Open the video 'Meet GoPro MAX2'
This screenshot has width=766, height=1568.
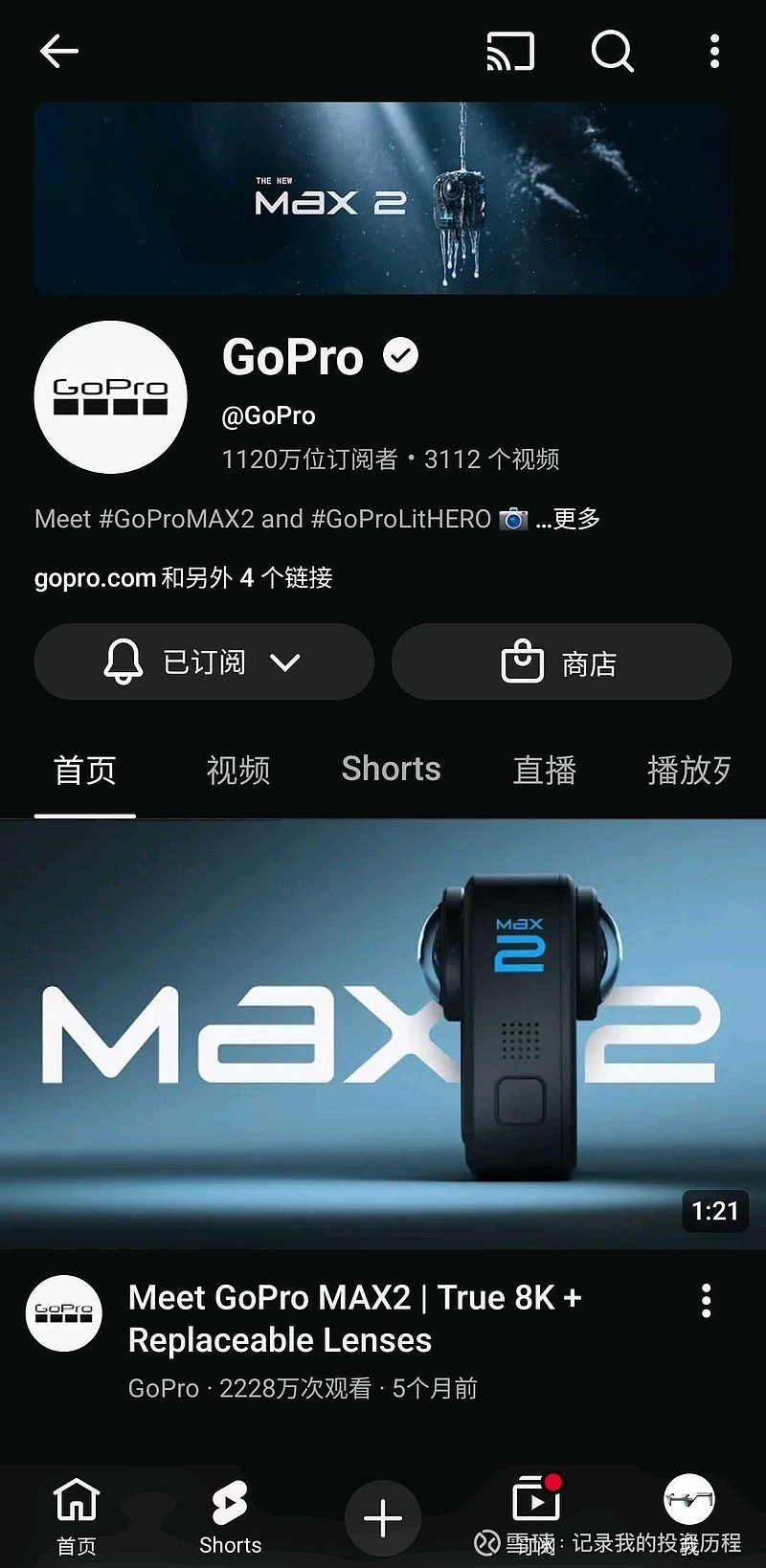[383, 1015]
